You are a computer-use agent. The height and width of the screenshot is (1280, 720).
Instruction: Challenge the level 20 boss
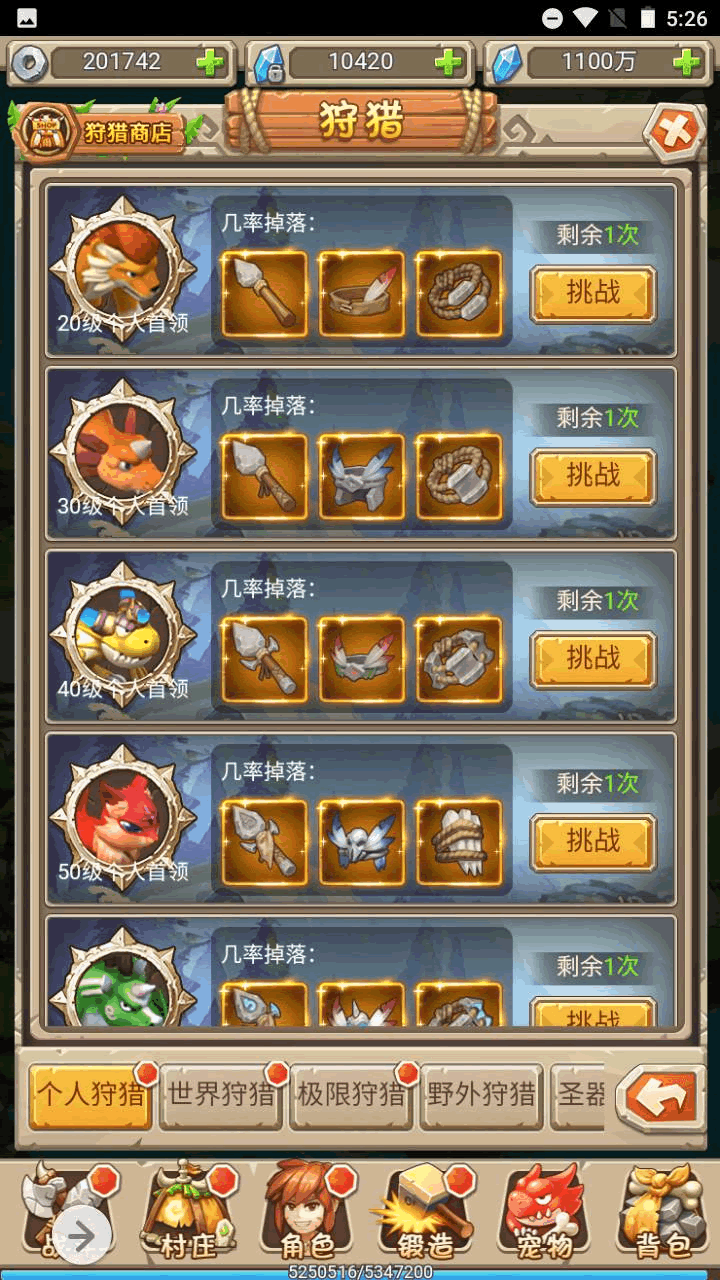tap(593, 293)
